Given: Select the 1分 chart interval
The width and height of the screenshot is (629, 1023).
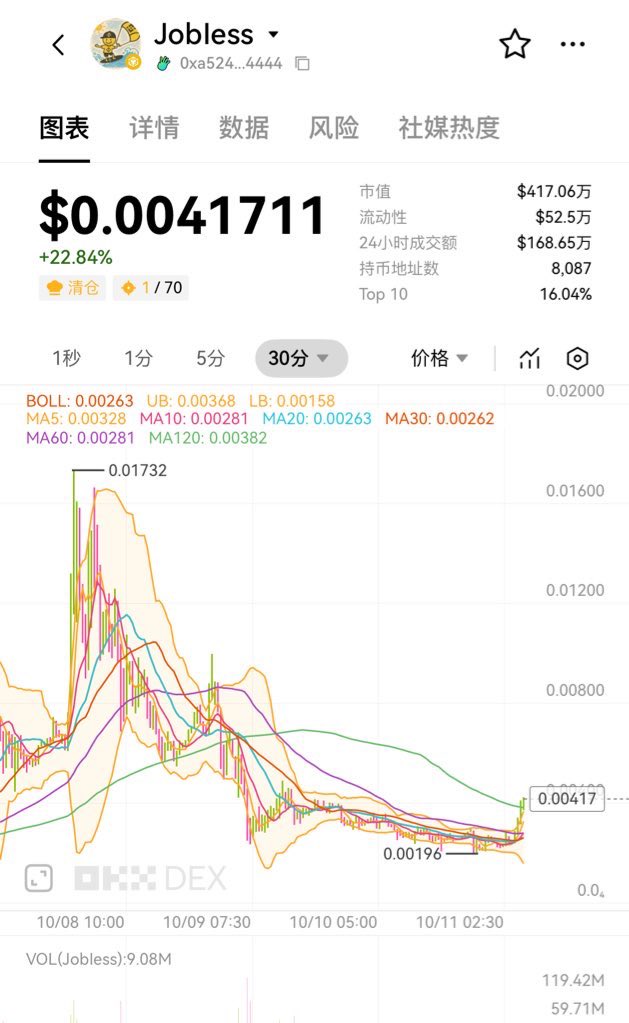Looking at the screenshot, I should 138,358.
